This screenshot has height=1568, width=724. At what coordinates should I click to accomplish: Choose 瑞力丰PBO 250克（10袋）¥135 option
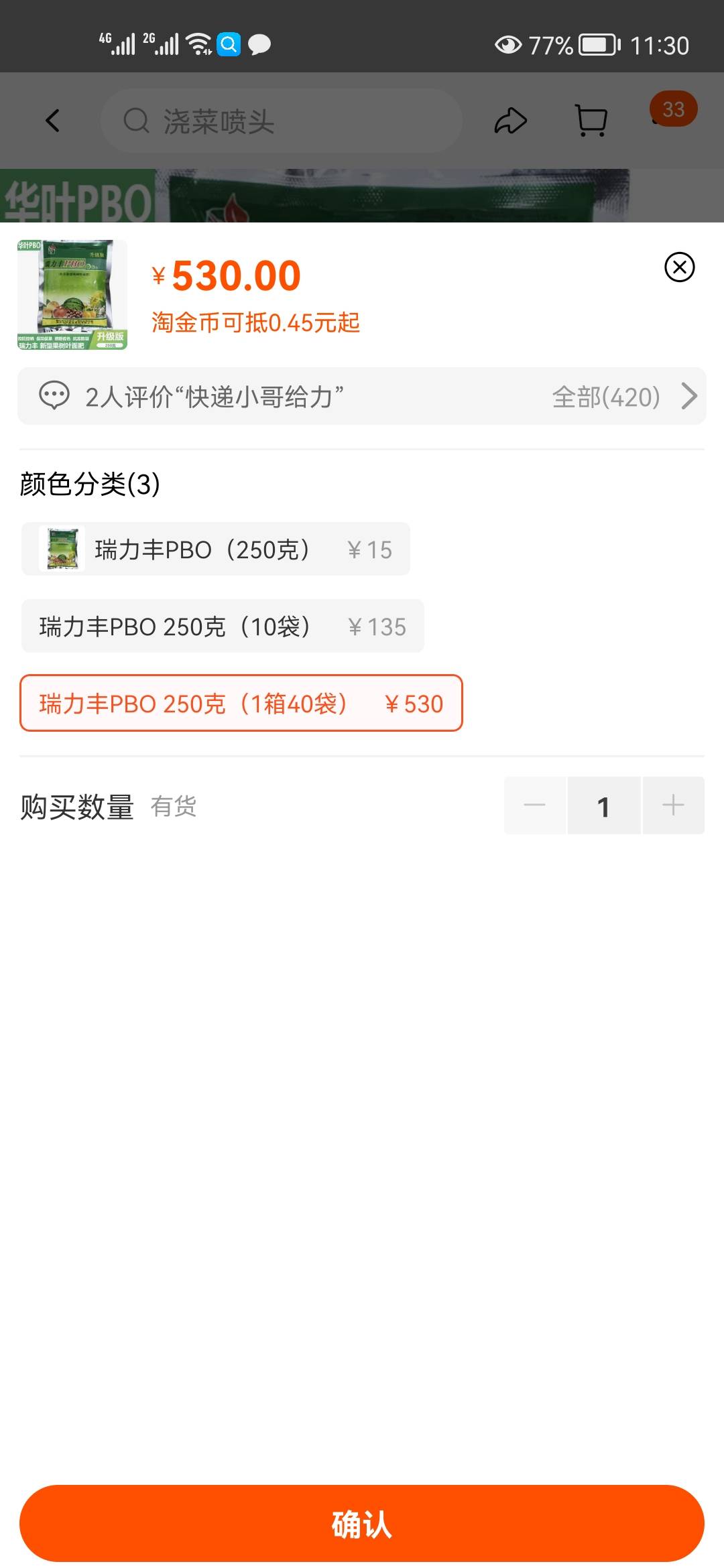click(223, 626)
